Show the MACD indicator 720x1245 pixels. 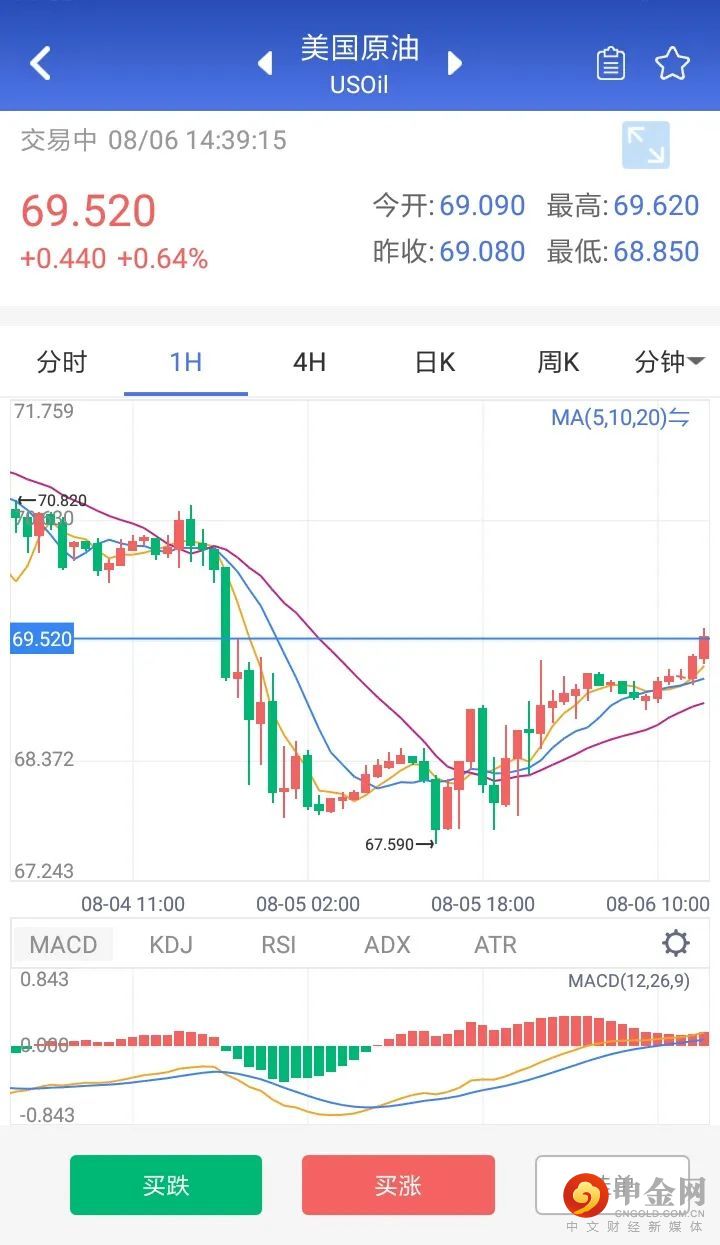tap(63, 944)
